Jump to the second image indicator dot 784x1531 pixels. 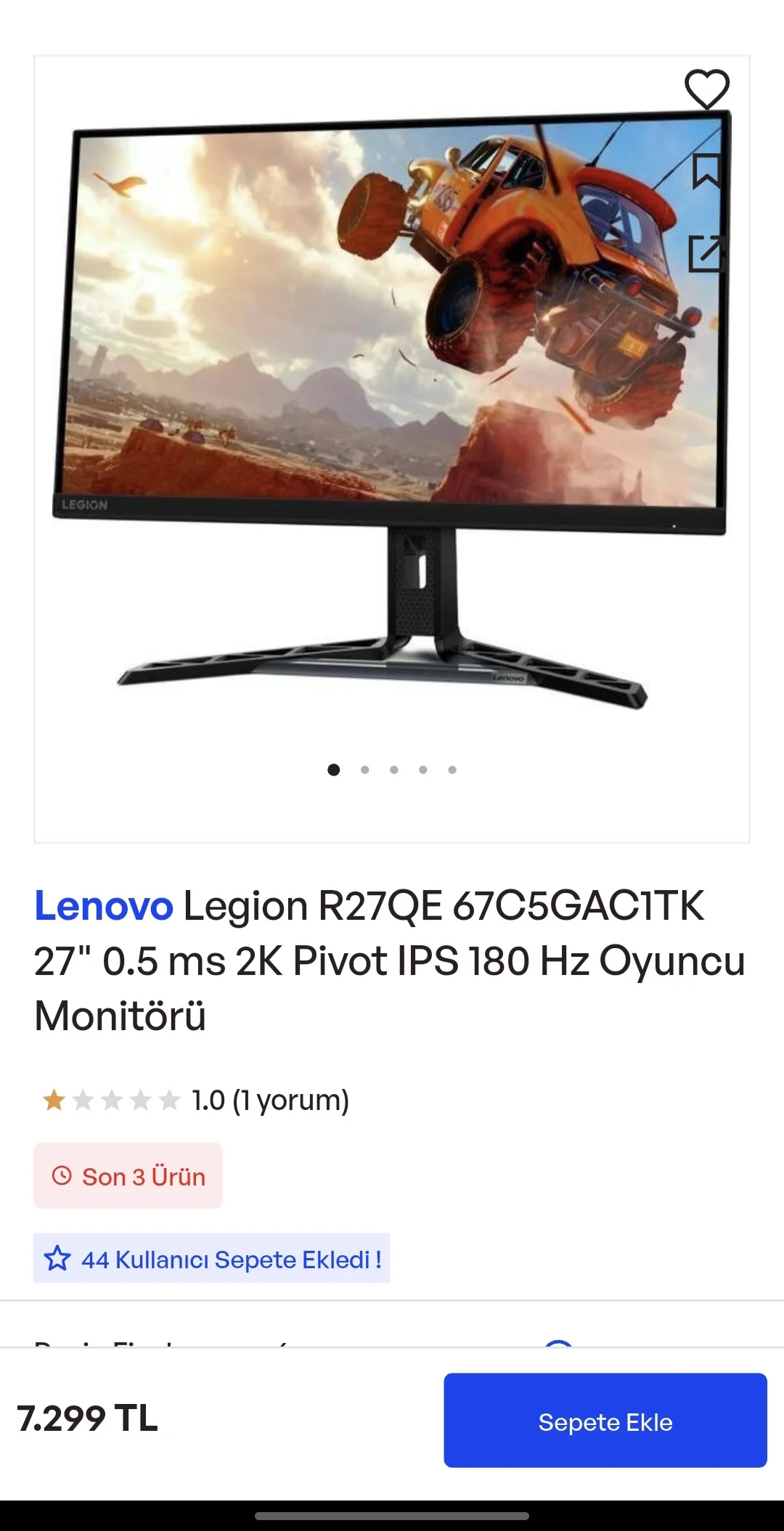pos(364,769)
